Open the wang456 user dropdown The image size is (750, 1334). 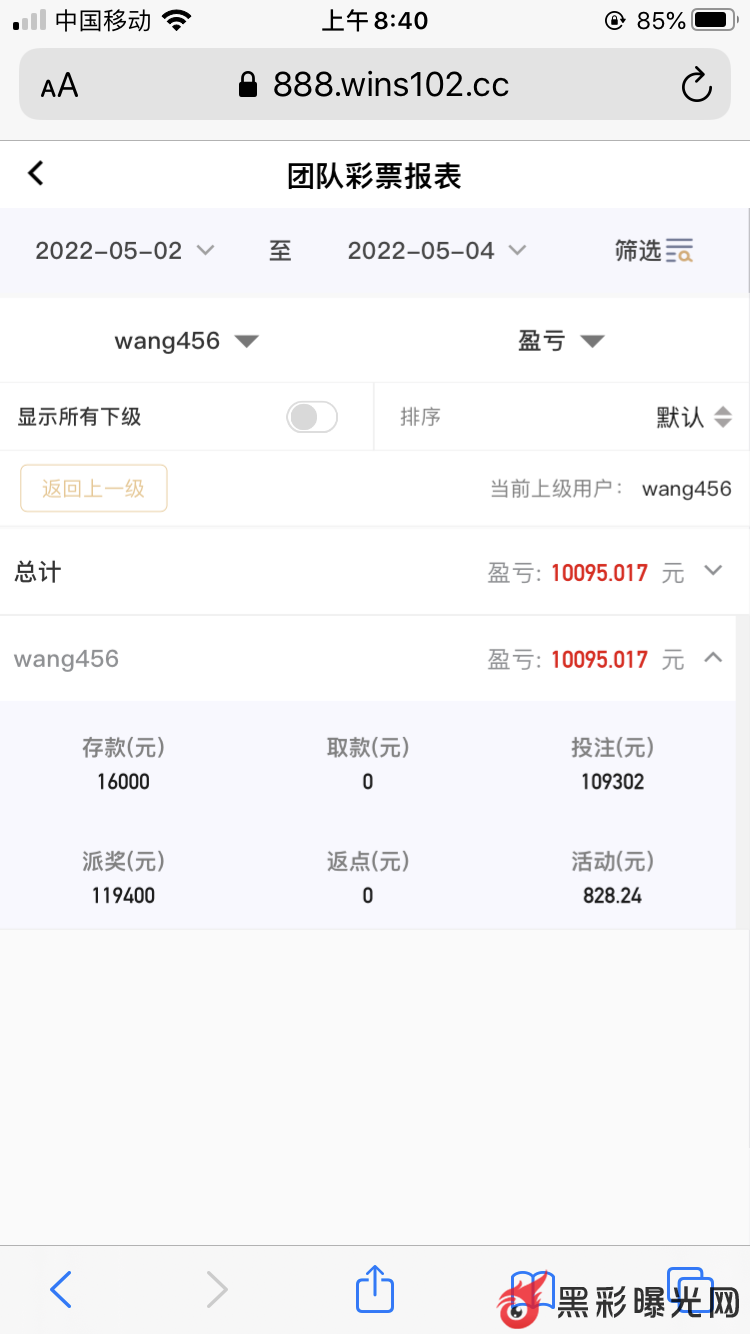(187, 341)
